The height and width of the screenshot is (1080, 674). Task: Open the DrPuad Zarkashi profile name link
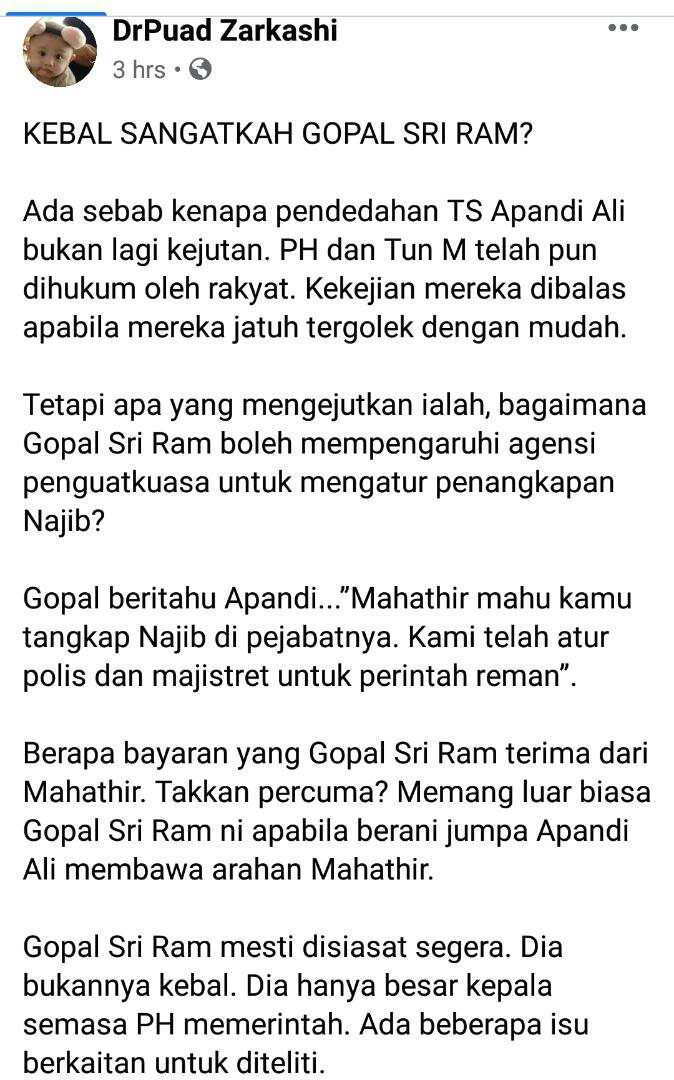(224, 31)
